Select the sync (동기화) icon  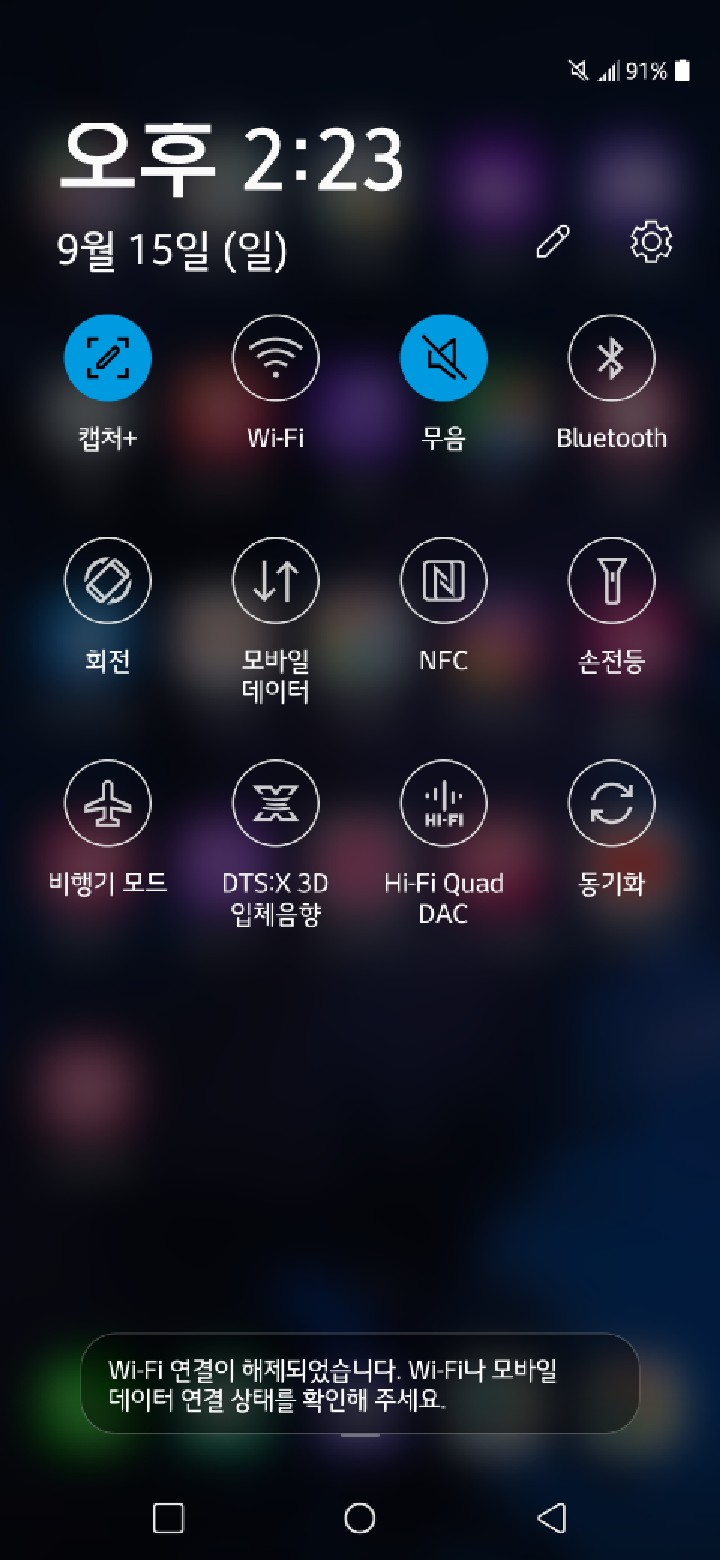click(611, 803)
